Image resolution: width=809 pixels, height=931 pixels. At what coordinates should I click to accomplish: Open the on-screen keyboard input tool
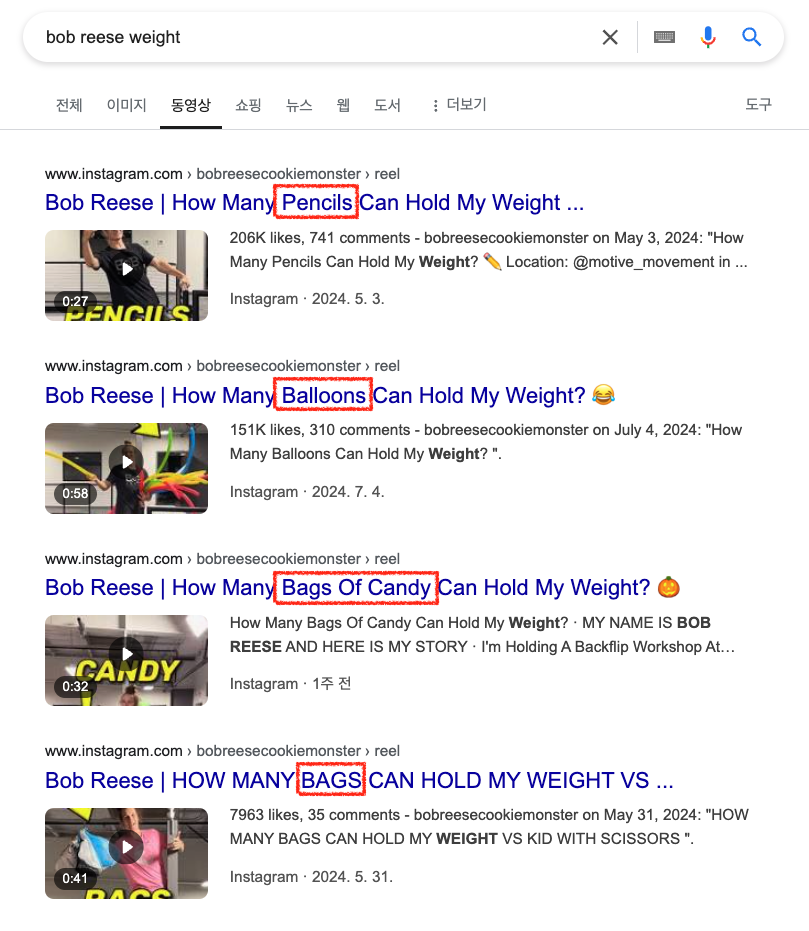(664, 38)
